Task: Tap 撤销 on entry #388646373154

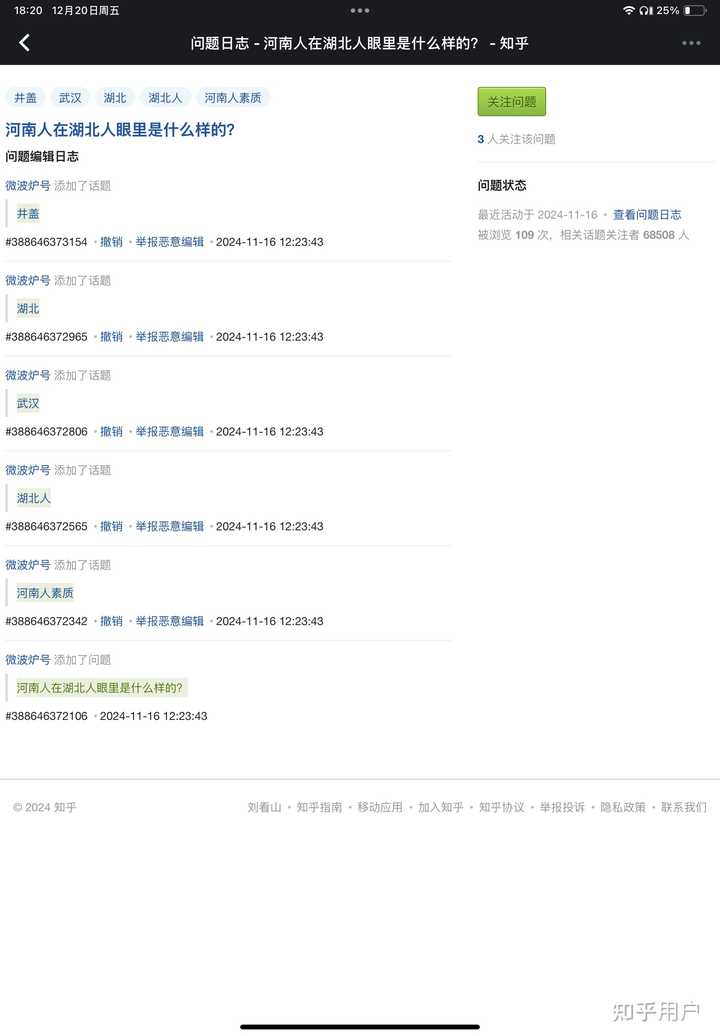Action: click(x=111, y=242)
